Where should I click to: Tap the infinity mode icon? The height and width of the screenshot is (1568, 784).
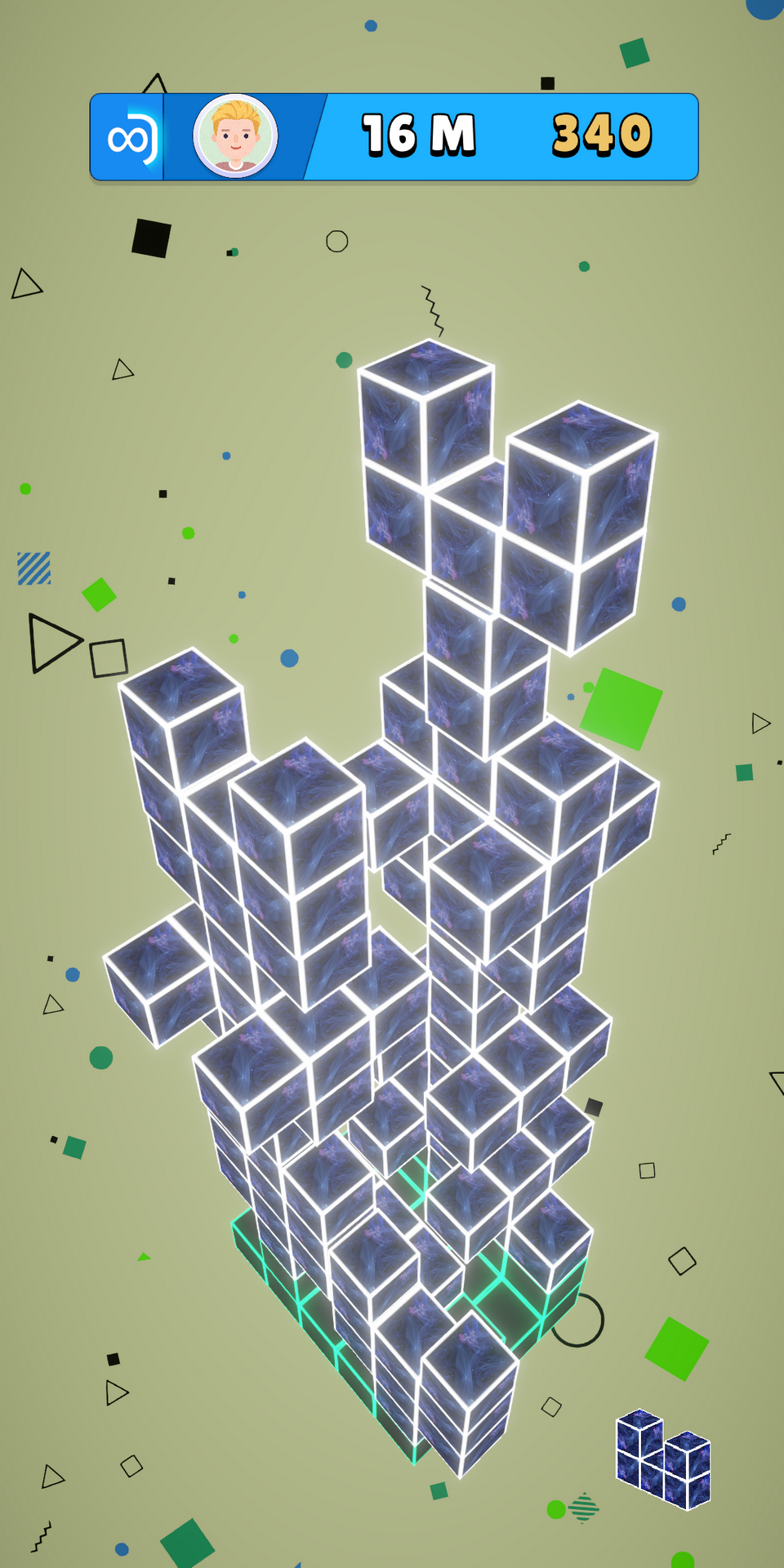click(x=130, y=137)
